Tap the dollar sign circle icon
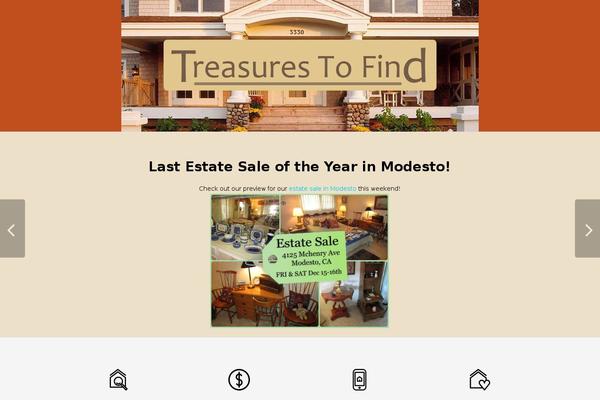600x400 pixels. [x=239, y=379]
